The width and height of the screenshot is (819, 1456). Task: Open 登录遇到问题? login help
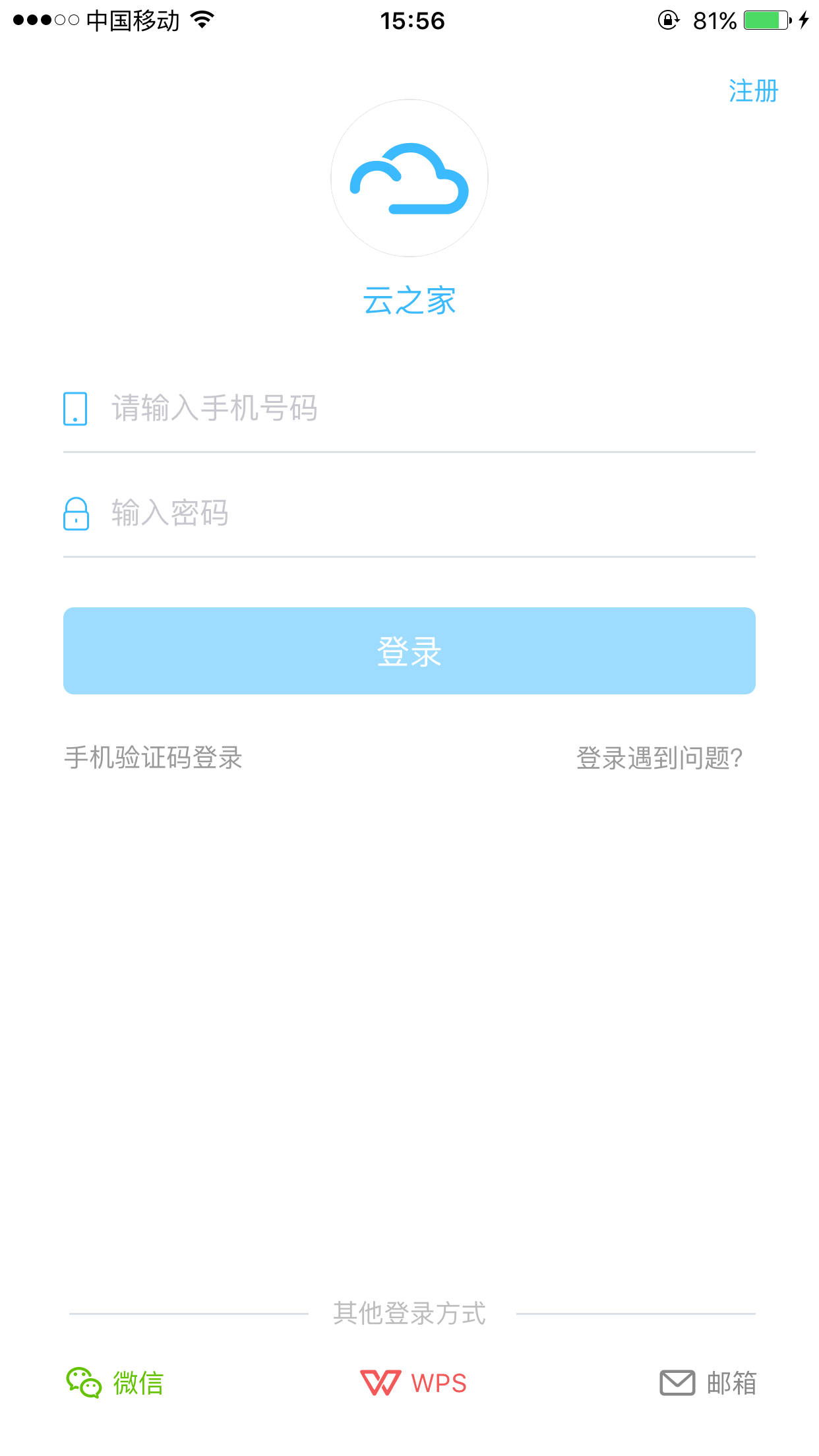point(659,758)
